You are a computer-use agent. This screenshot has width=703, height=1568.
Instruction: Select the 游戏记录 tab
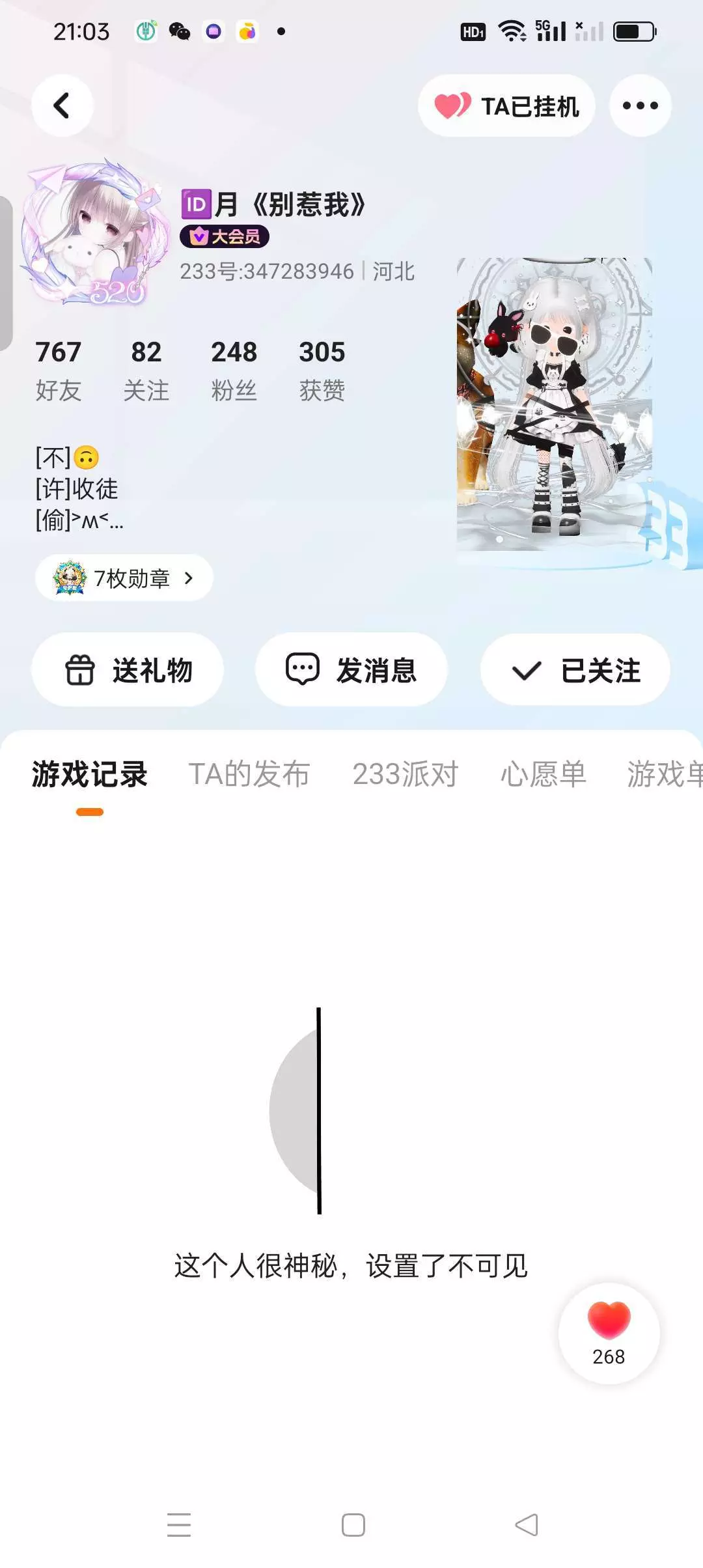click(x=90, y=774)
